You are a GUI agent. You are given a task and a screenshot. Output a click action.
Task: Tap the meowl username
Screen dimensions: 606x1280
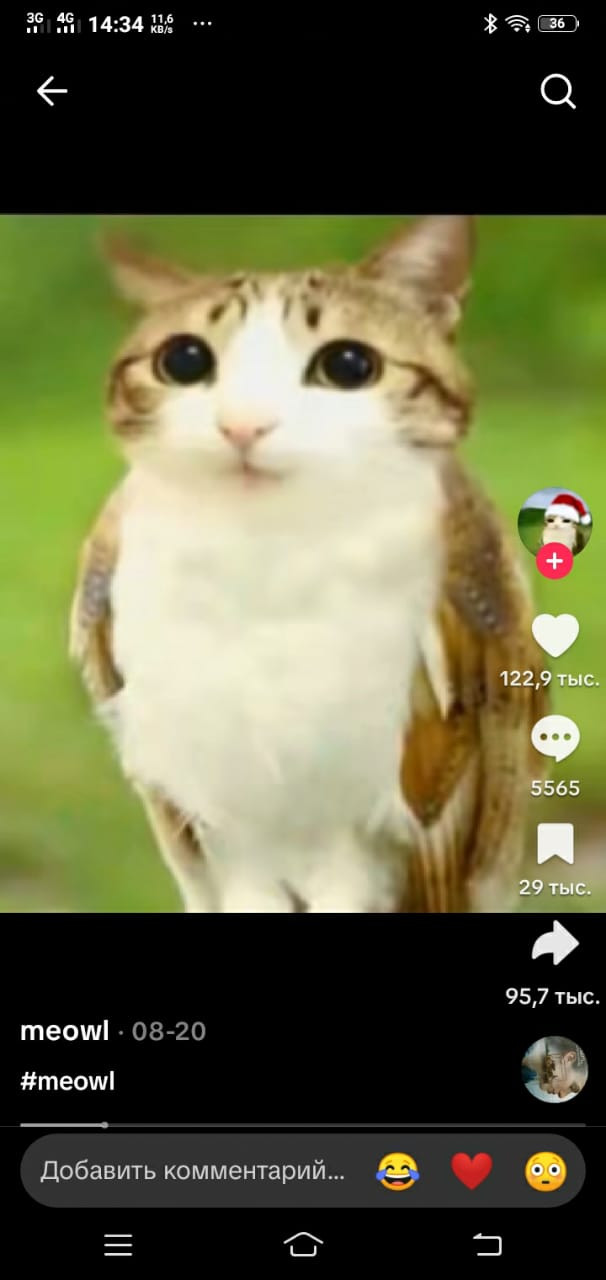click(64, 1031)
